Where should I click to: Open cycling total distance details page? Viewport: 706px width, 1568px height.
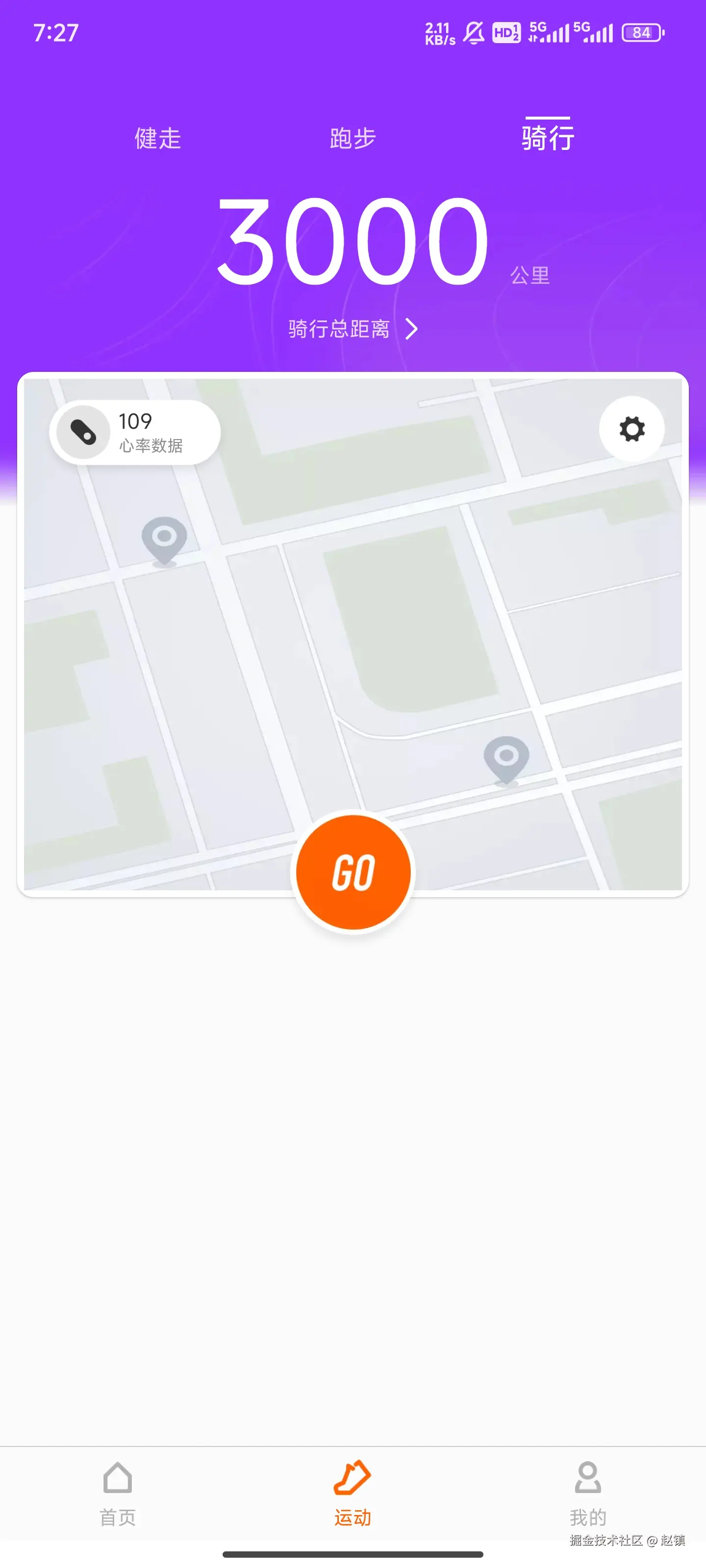click(339, 329)
